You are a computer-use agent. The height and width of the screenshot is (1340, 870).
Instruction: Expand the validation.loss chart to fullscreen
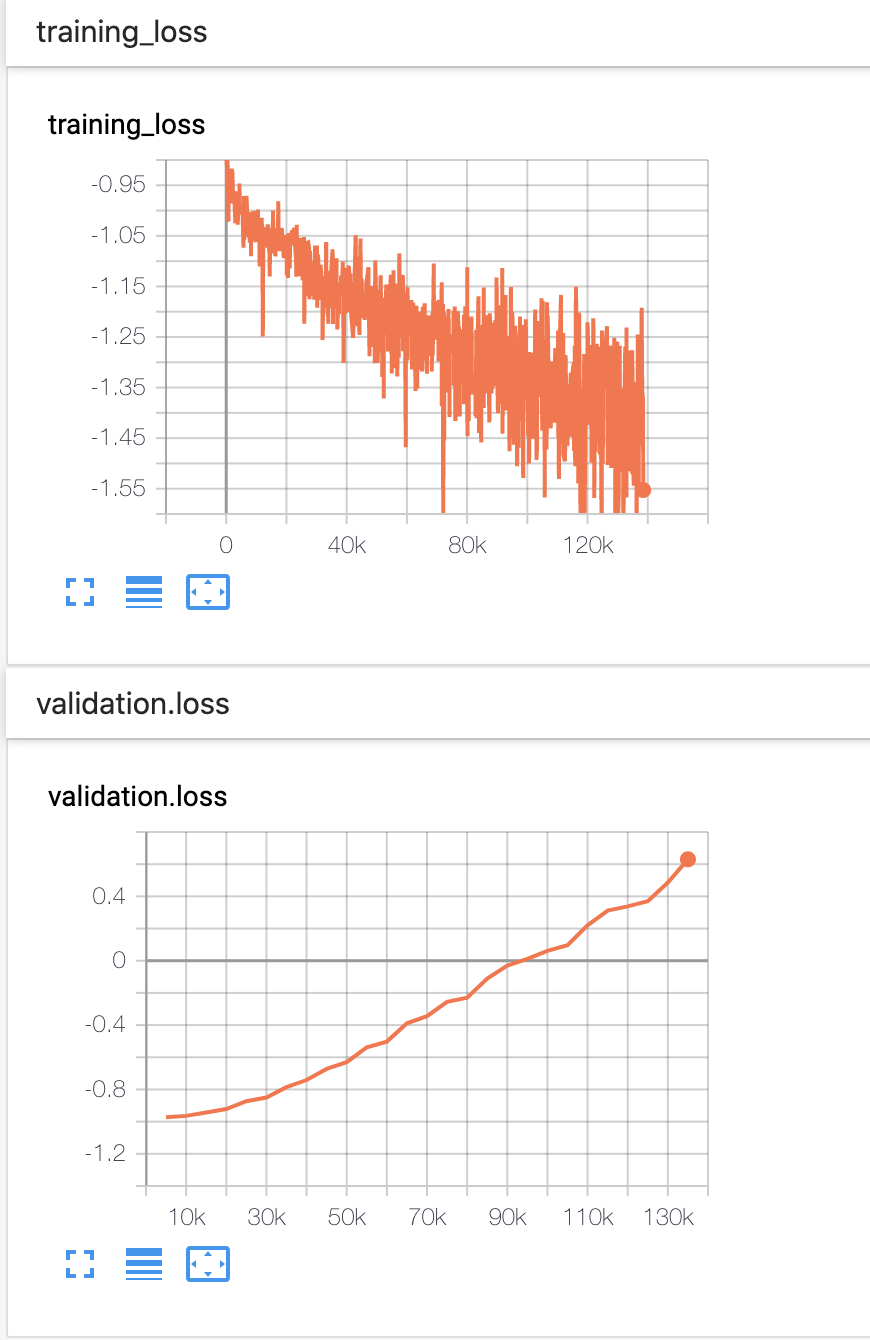pos(79,1264)
